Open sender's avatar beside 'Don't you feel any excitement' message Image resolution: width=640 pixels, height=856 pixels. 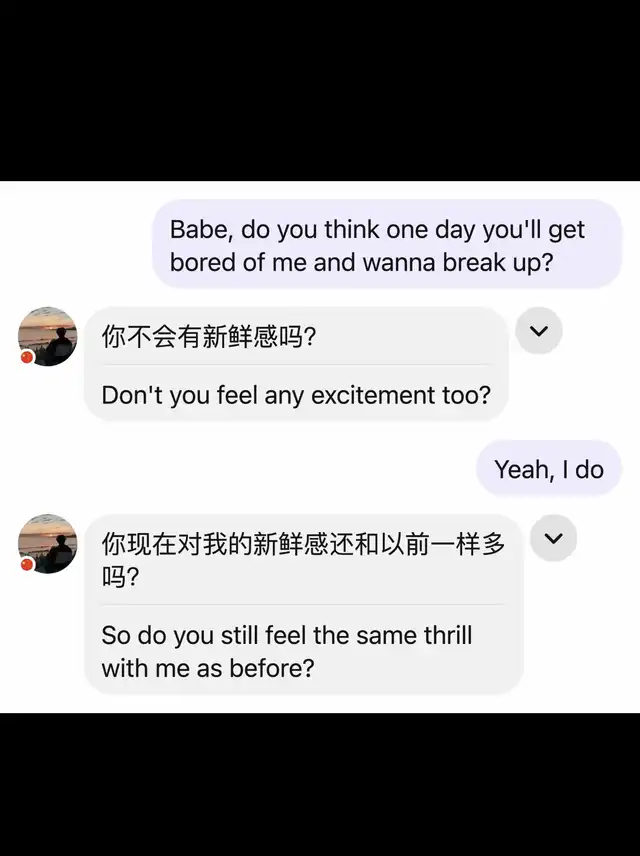point(48,337)
